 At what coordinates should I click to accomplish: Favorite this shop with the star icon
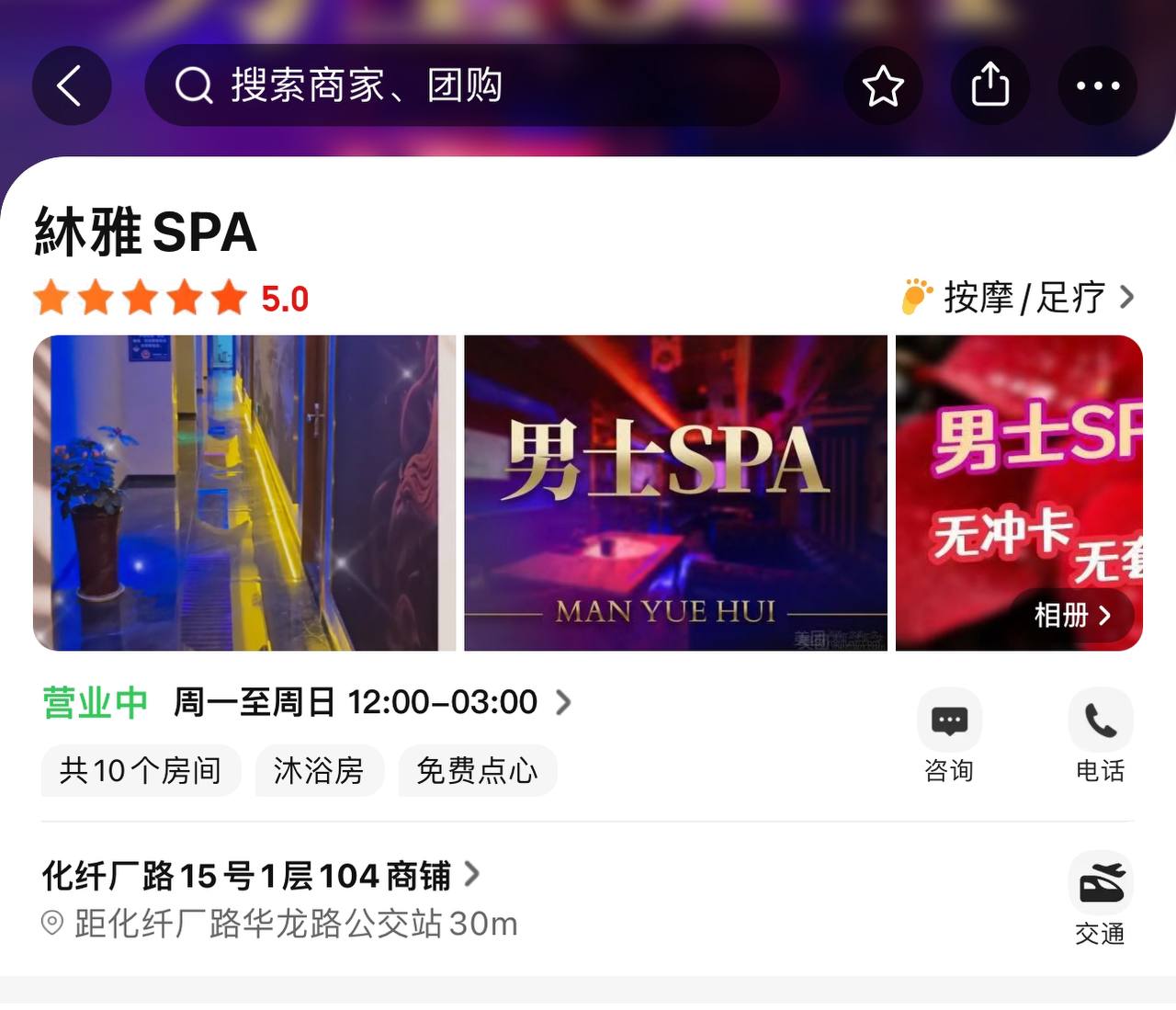[883, 86]
